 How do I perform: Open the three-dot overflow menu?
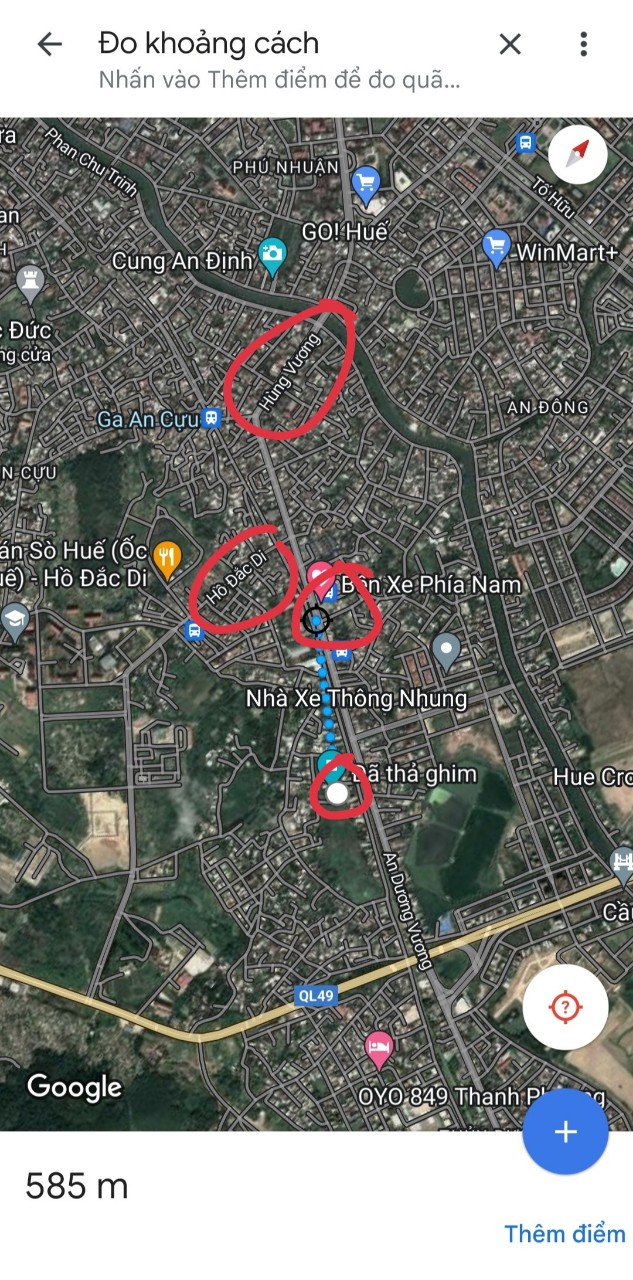tap(583, 44)
